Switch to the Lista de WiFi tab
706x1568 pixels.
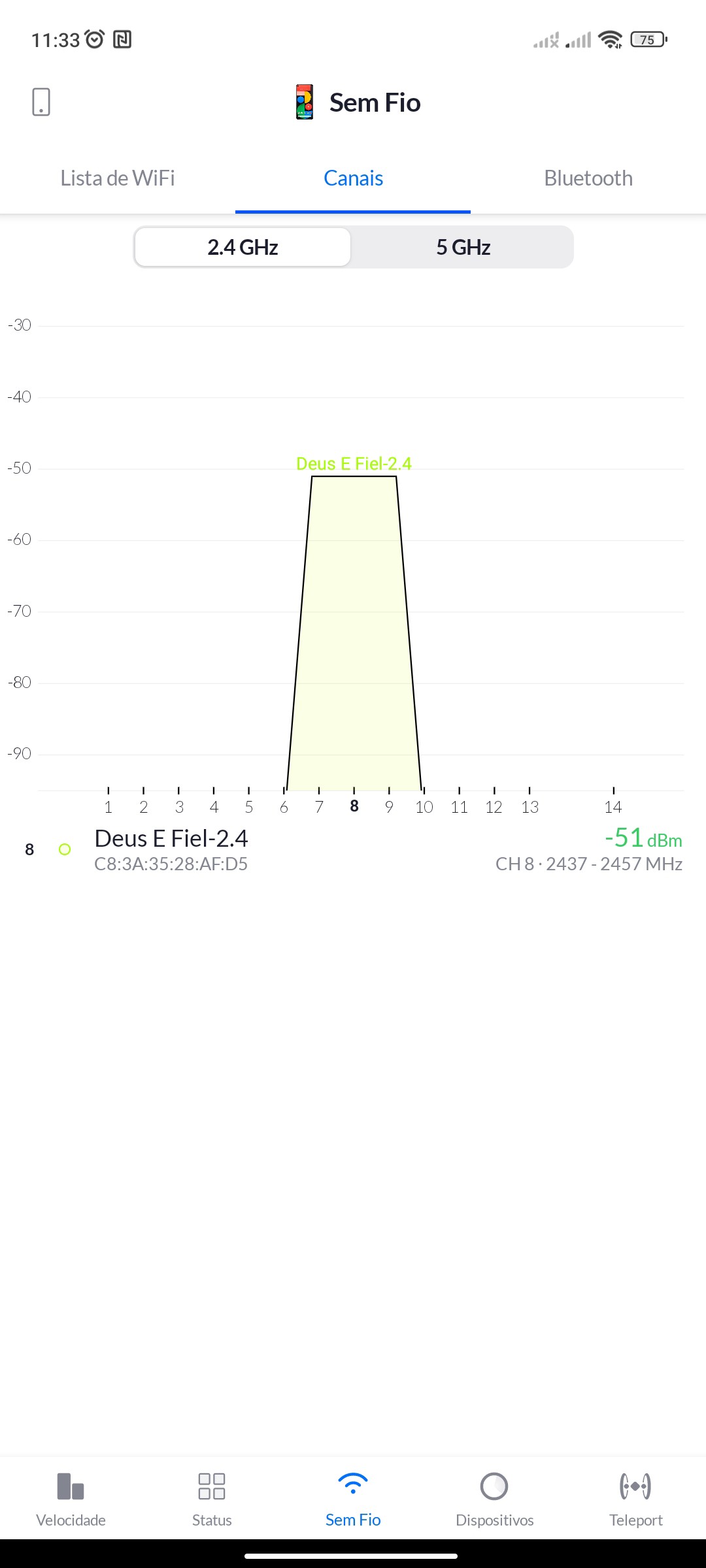click(x=118, y=178)
